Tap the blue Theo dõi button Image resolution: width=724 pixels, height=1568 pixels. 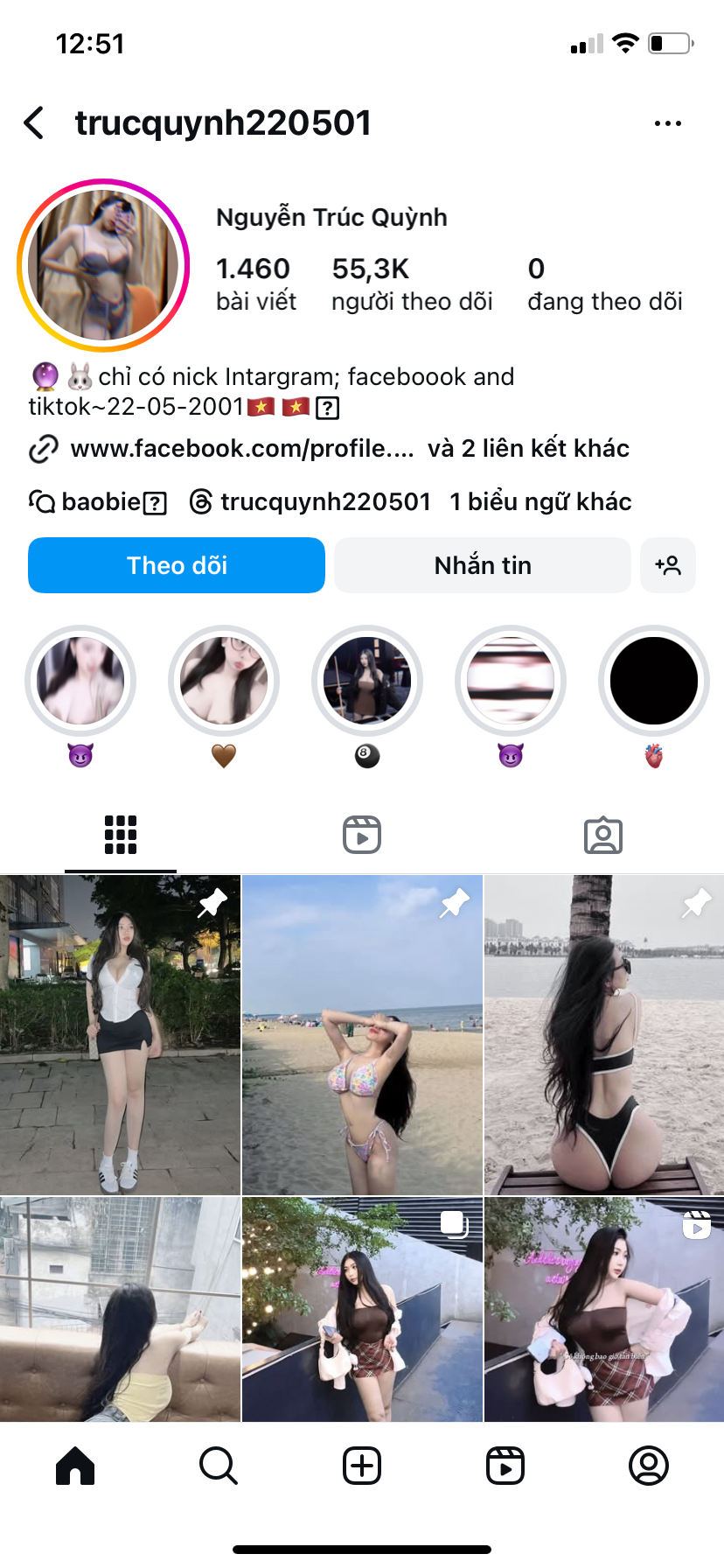[177, 565]
